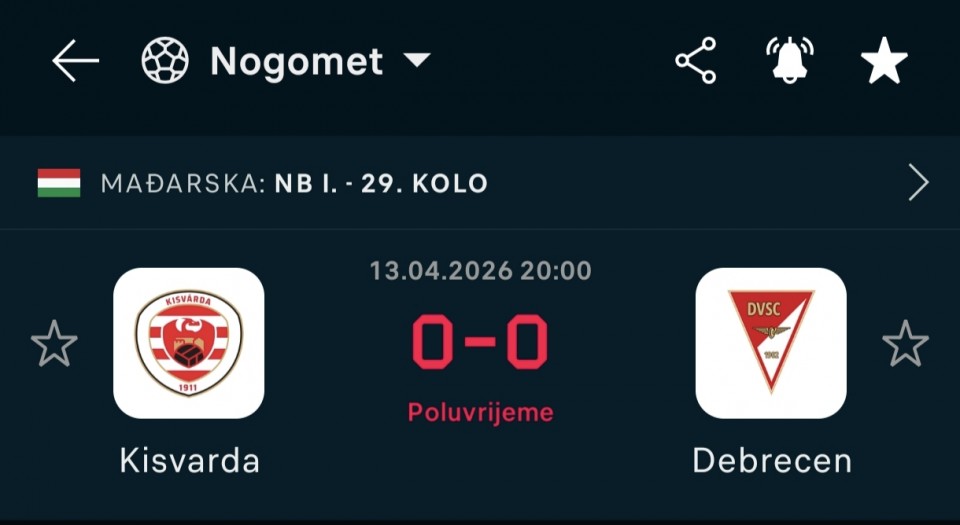Open the Mađarska NB I. league page
Image resolution: width=960 pixels, height=525 pixels.
click(480, 184)
